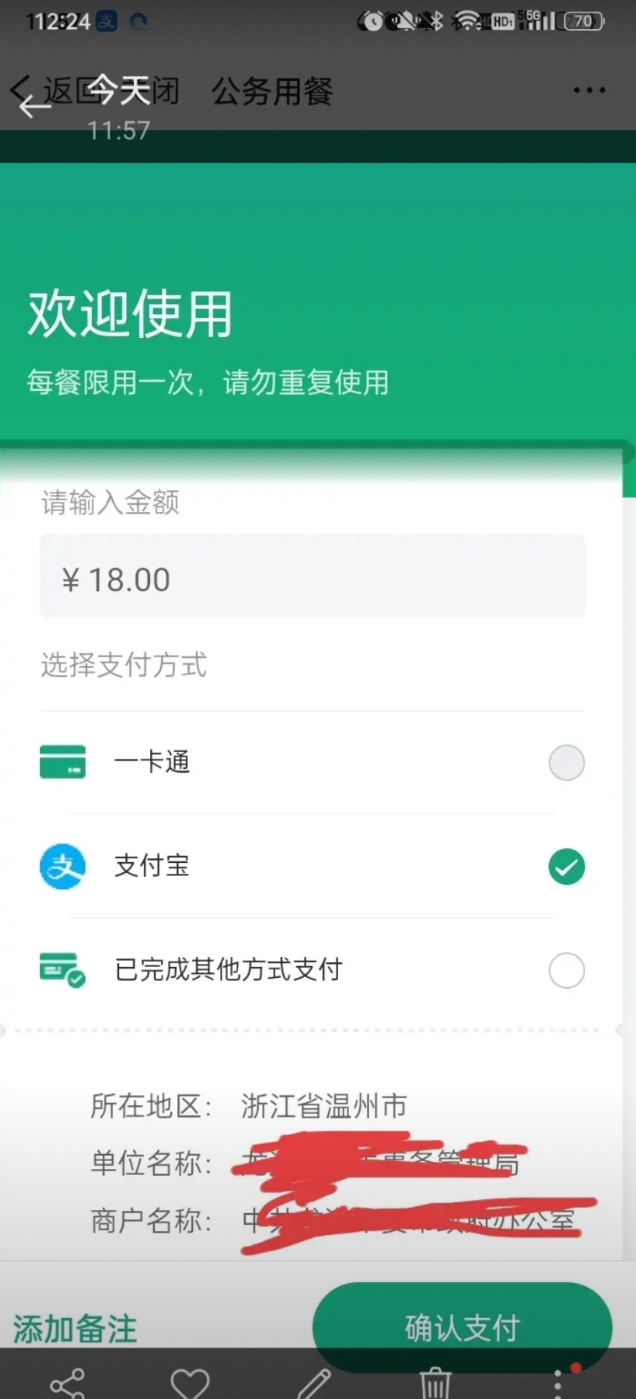Tap 添加备注 to add a note
Image resolution: width=636 pixels, height=1399 pixels.
point(75,1328)
